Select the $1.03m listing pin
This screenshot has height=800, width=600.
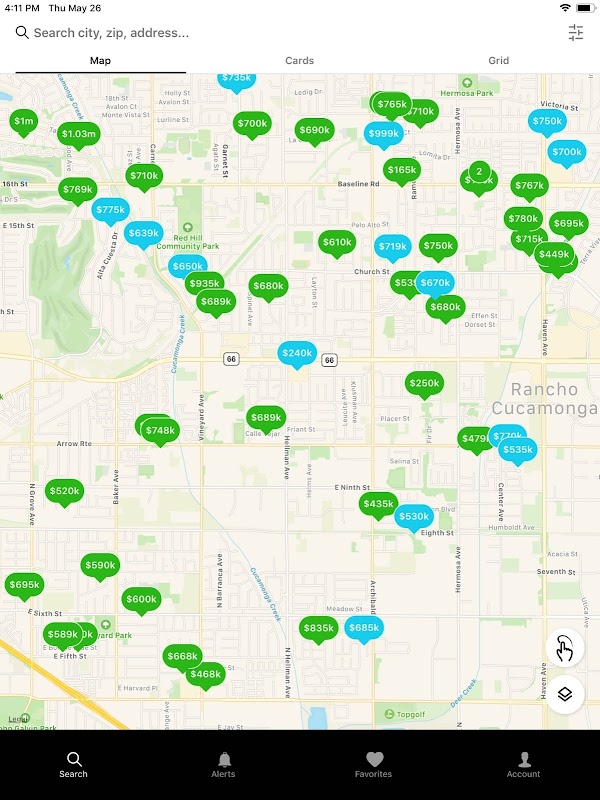[79, 135]
